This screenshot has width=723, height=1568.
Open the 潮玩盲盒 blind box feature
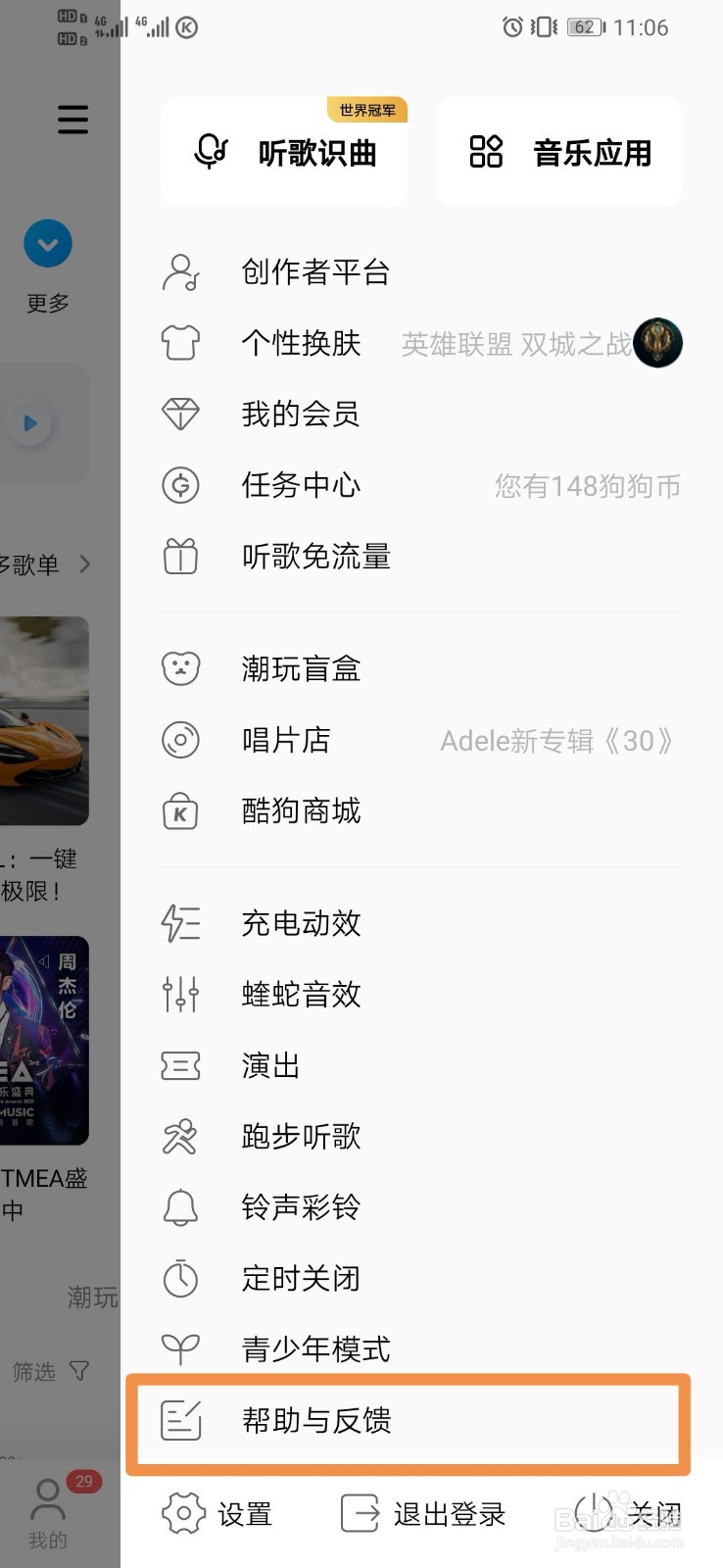pos(301,668)
